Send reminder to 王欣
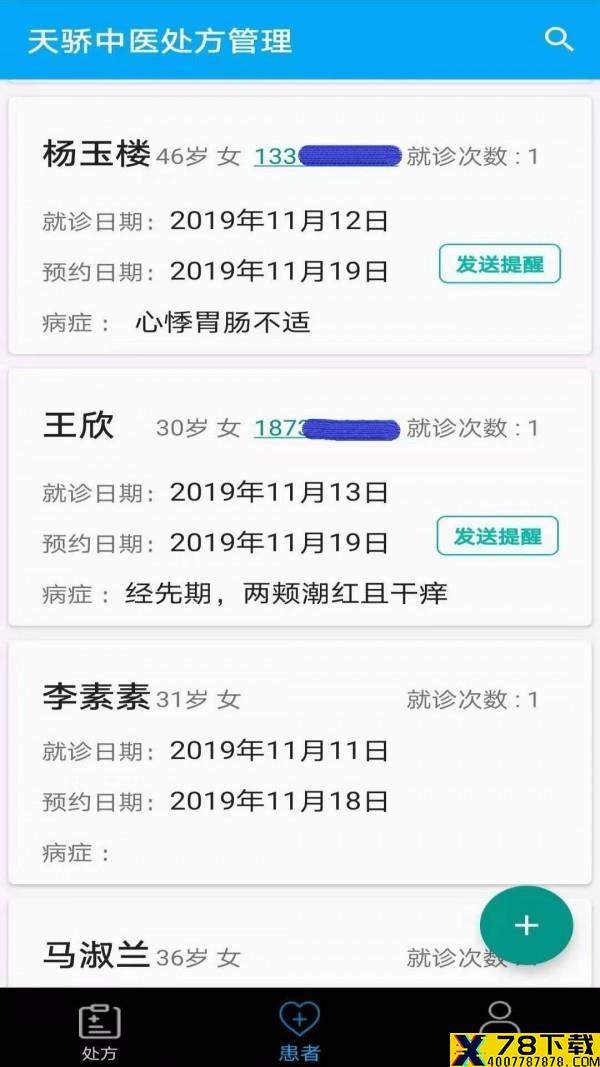The width and height of the screenshot is (600, 1067). (x=498, y=537)
